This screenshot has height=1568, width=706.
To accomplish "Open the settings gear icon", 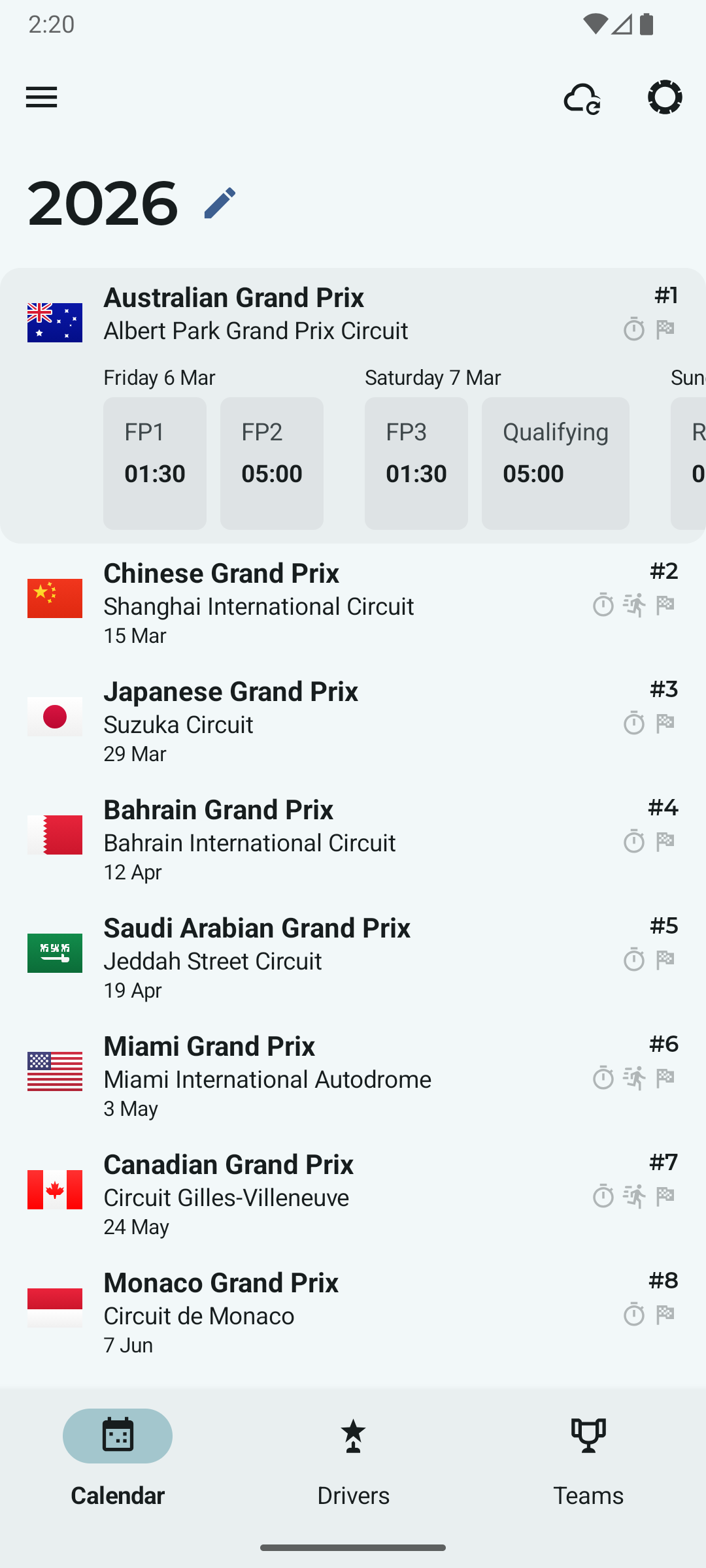I will 665,97.
